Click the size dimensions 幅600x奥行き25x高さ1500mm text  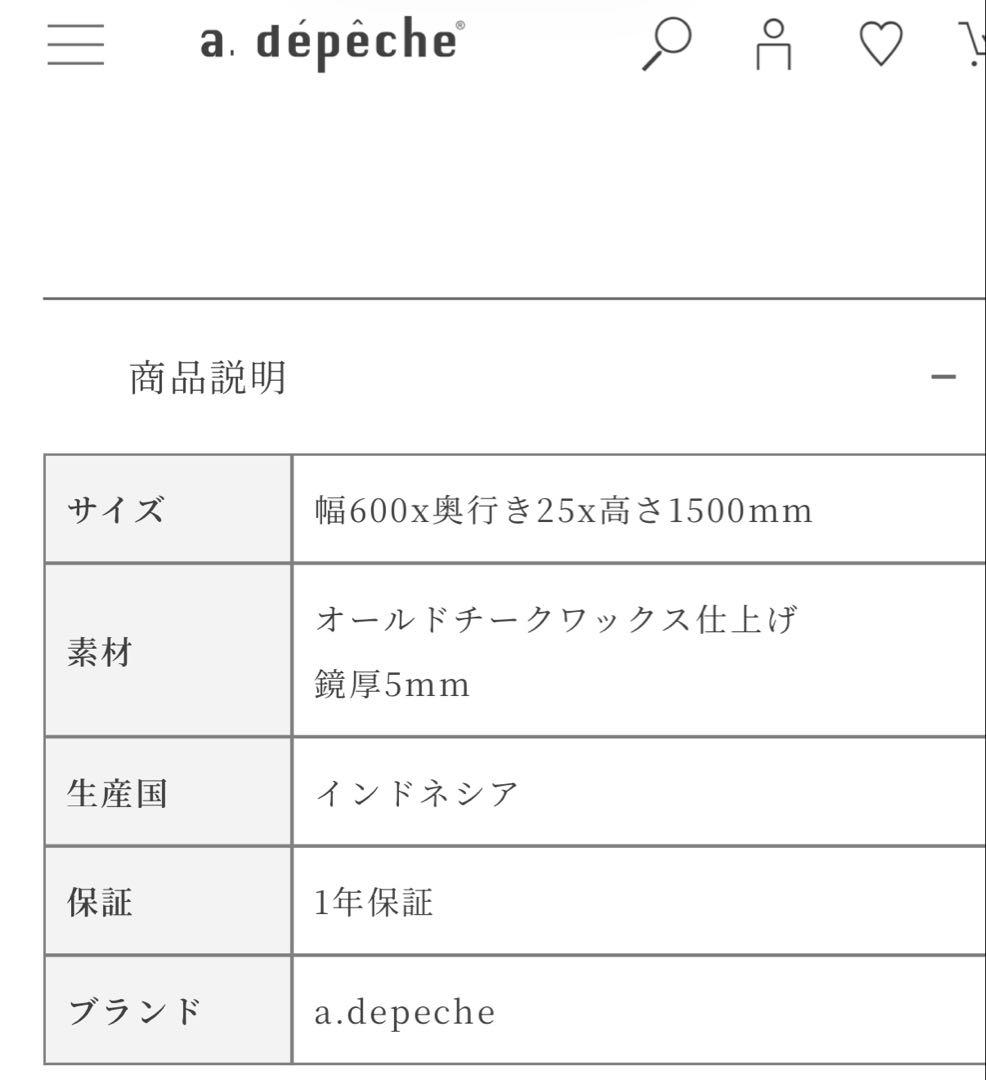pyautogui.click(x=563, y=509)
